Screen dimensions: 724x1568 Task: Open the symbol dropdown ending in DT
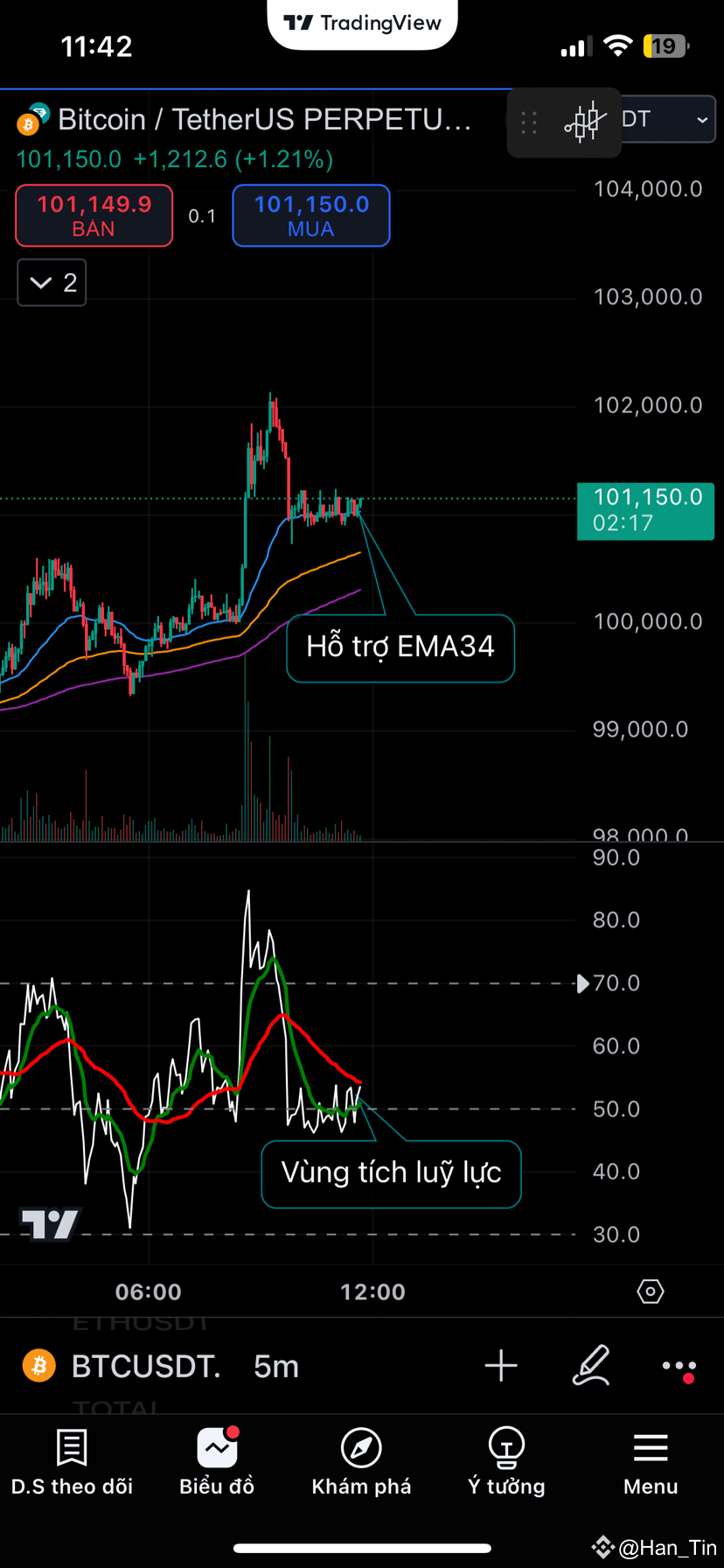[x=666, y=120]
